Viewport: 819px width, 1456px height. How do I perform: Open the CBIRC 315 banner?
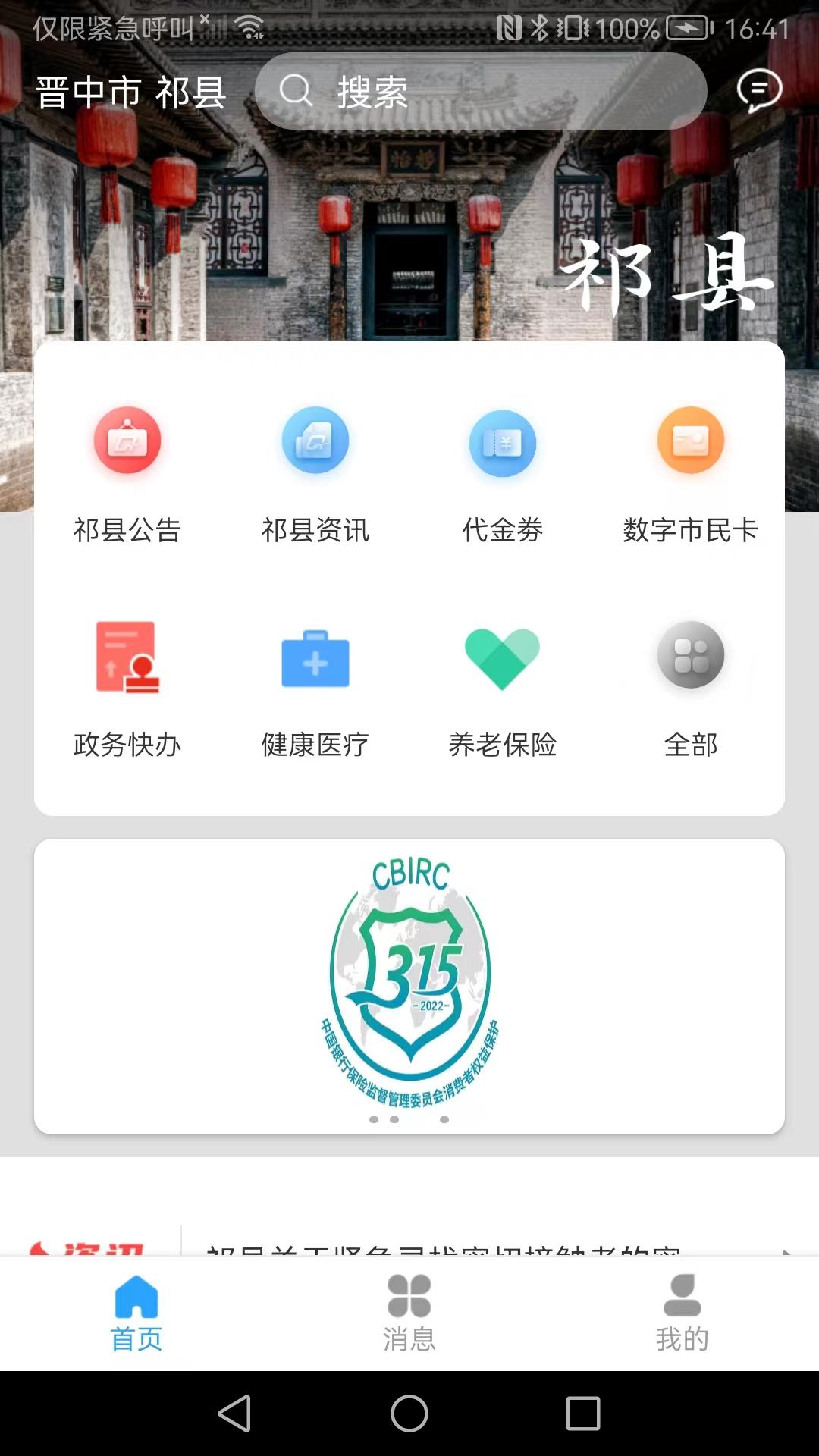[x=409, y=986]
